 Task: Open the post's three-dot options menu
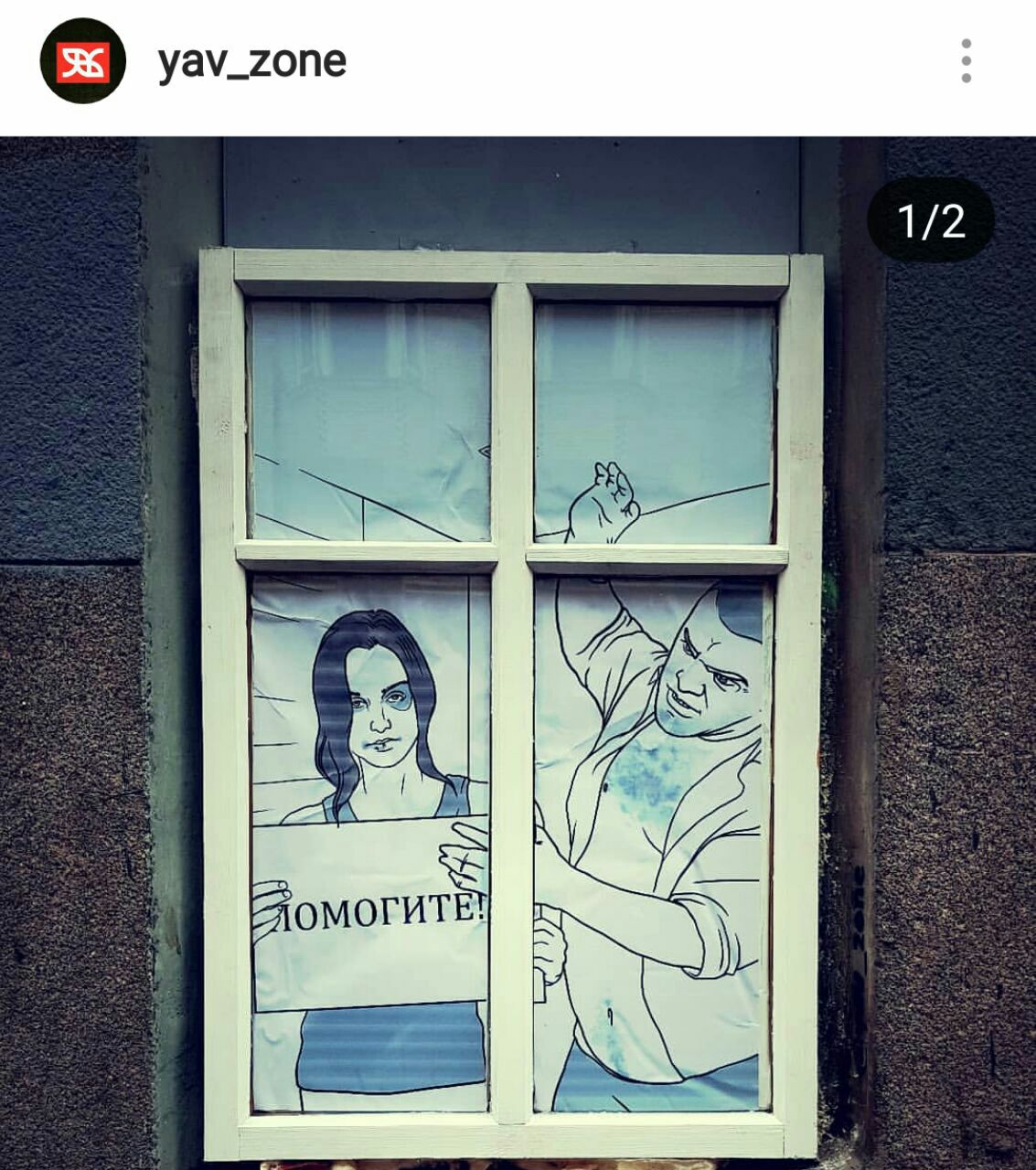pyautogui.click(x=966, y=62)
